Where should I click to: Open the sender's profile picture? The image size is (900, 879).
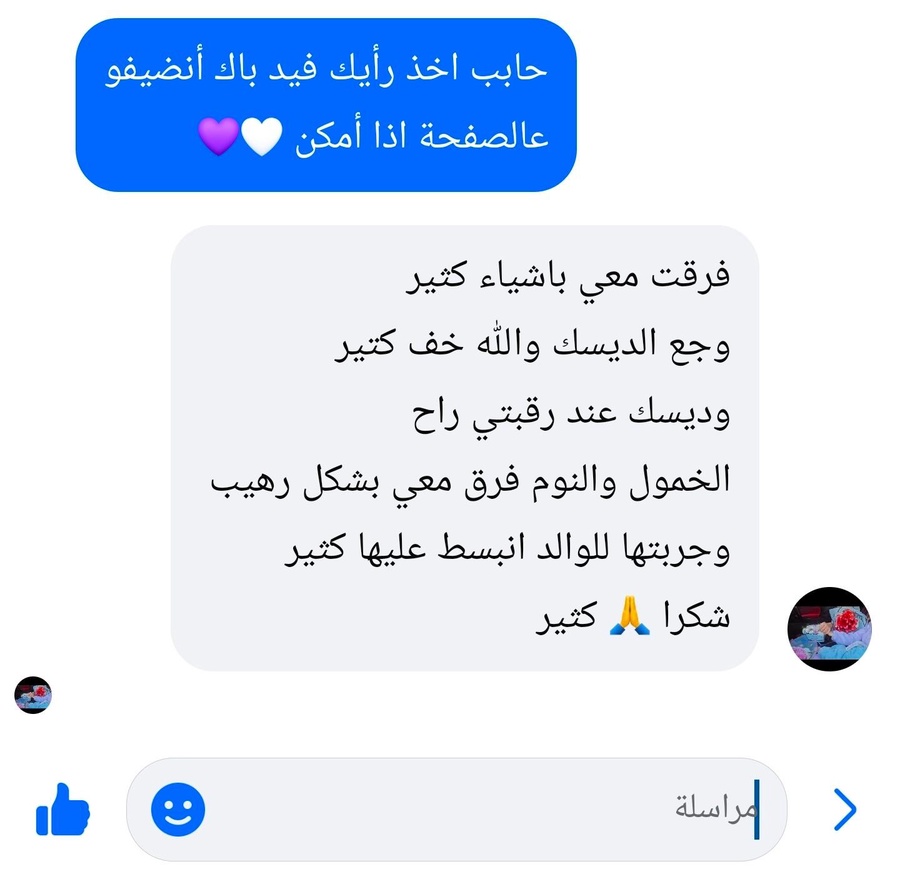[829, 629]
